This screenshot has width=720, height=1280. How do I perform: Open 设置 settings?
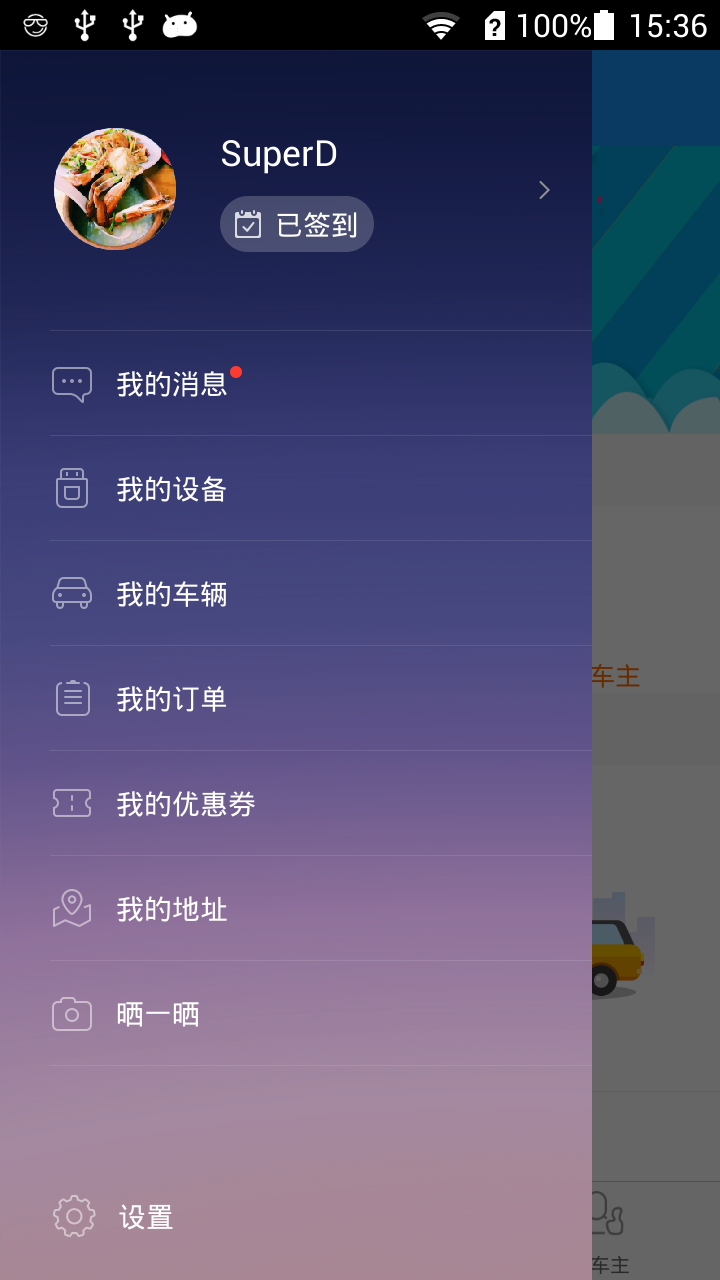tap(146, 1217)
